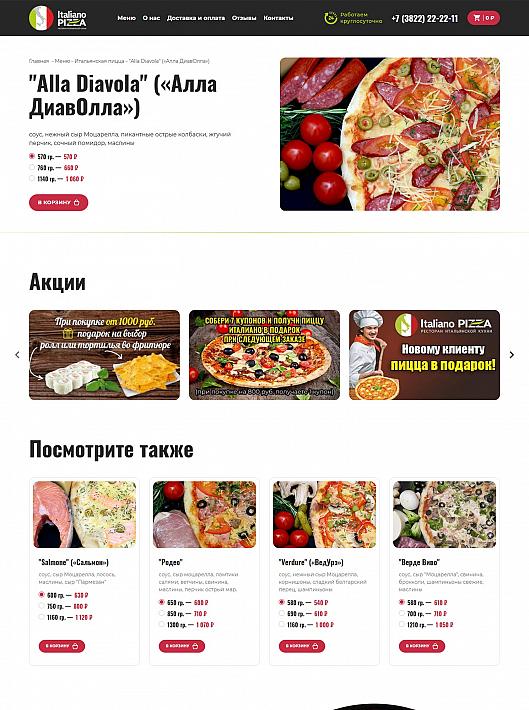
Task: Add Salmone pizza to cart
Action: coord(62,646)
